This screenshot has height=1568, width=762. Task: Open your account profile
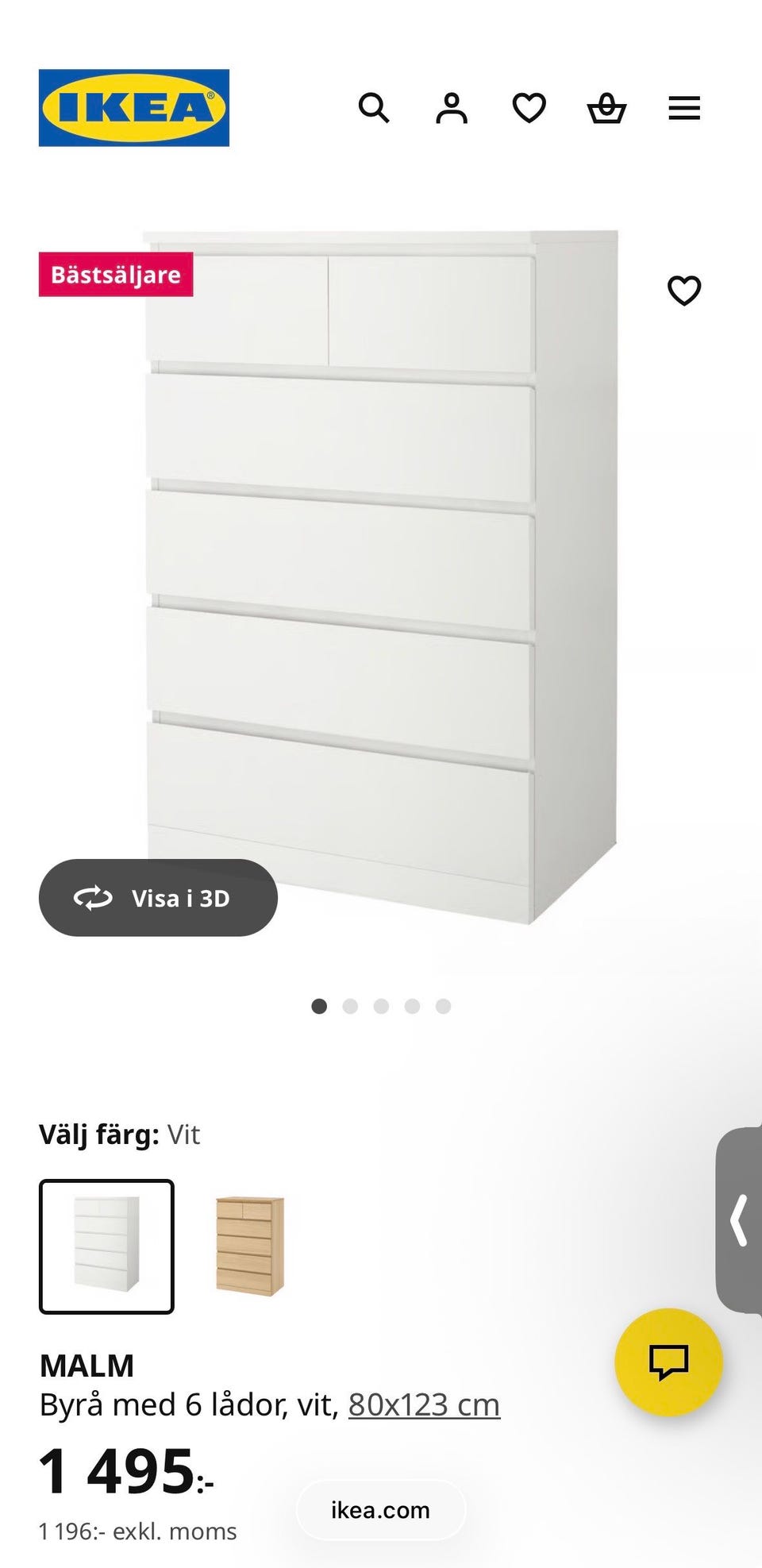coord(451,108)
